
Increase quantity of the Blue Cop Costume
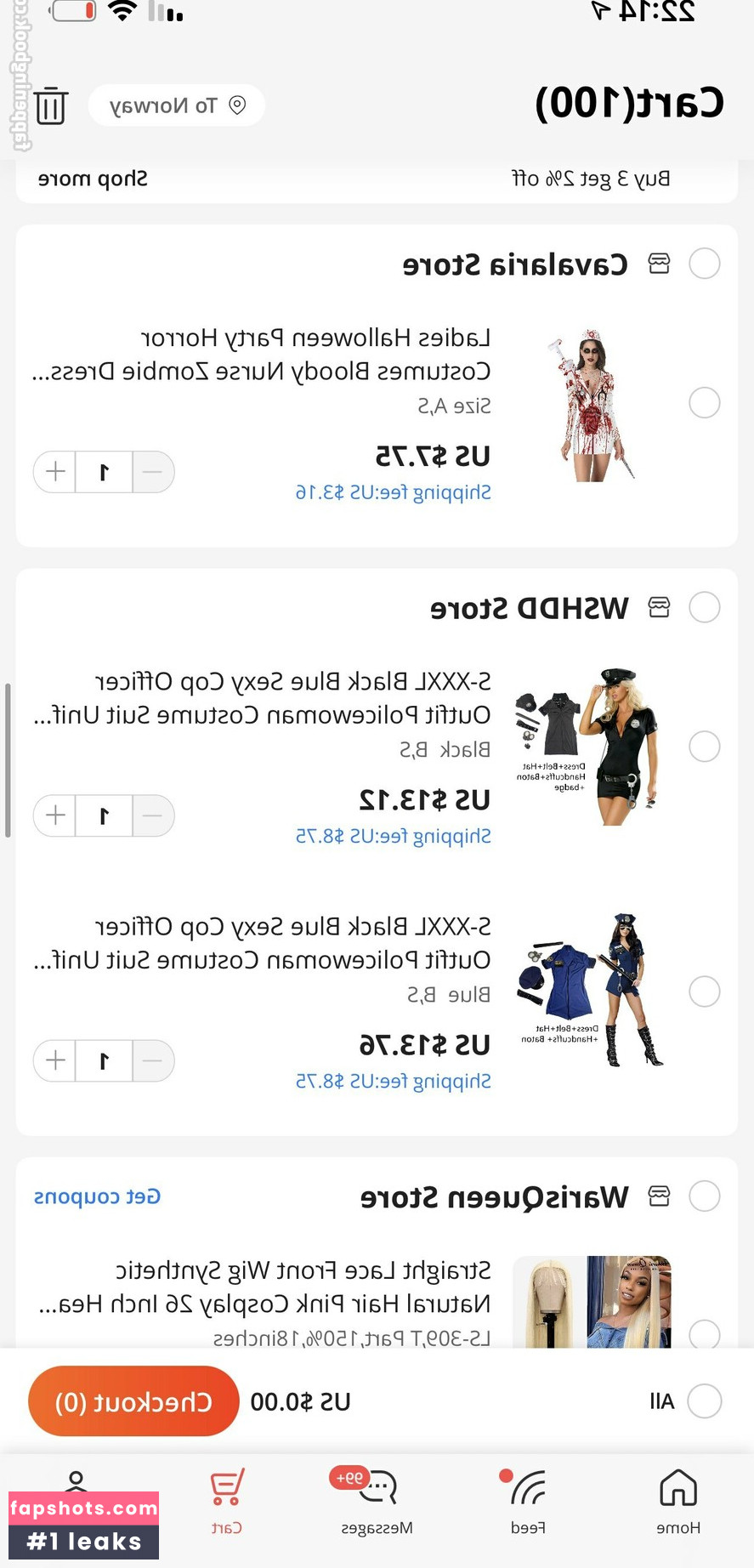click(55, 1060)
